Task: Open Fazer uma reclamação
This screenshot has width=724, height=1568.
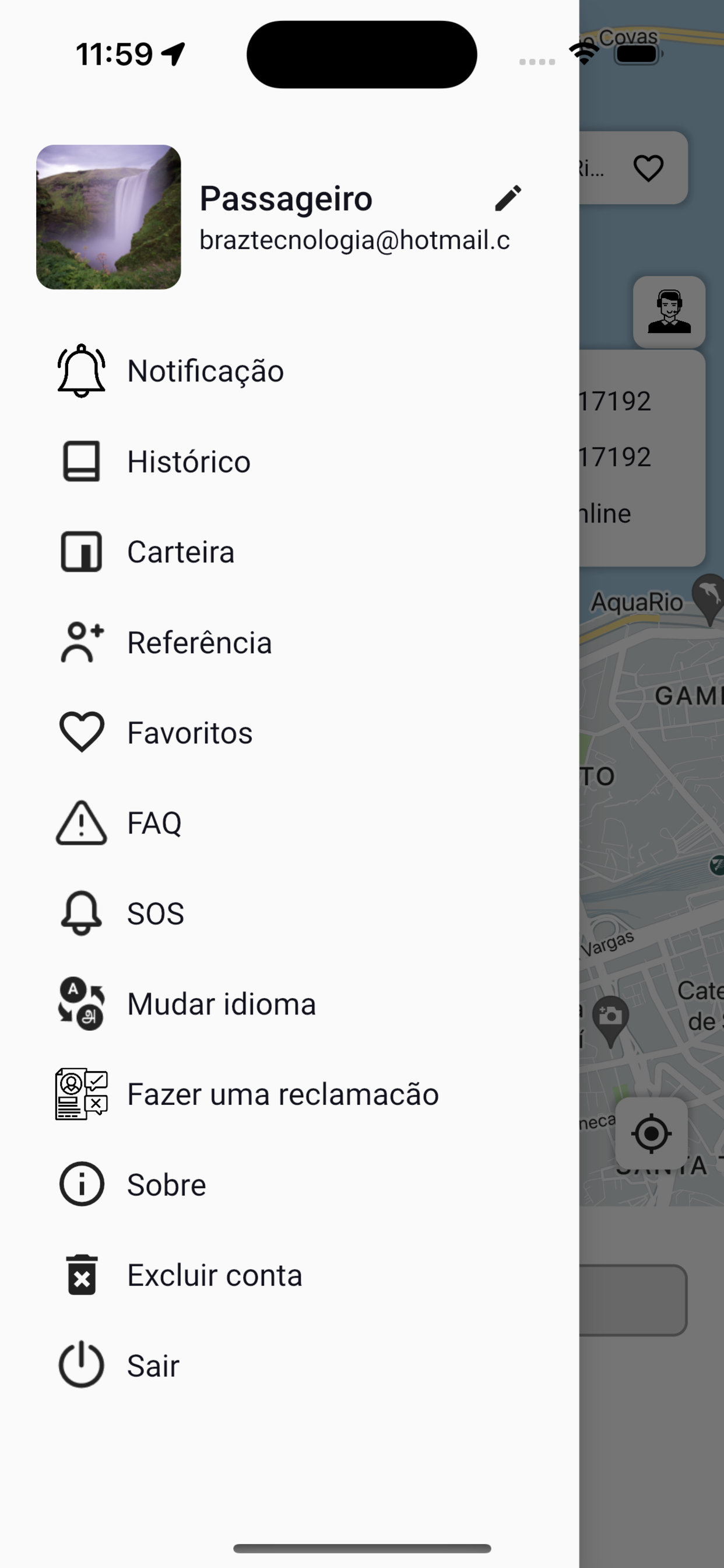Action: click(x=290, y=1094)
